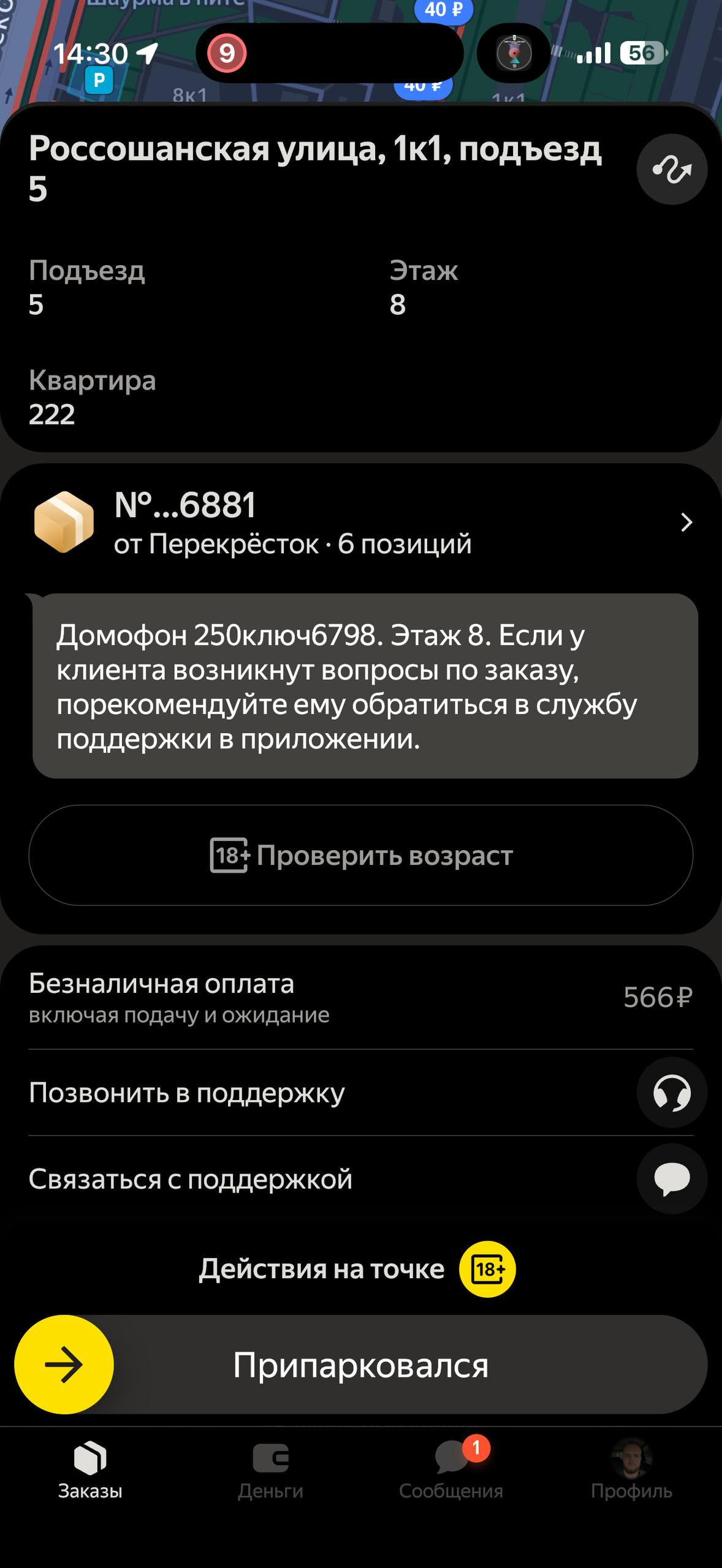Open Действия на точке actions
This screenshot has height=1568, width=722.
click(x=357, y=1269)
